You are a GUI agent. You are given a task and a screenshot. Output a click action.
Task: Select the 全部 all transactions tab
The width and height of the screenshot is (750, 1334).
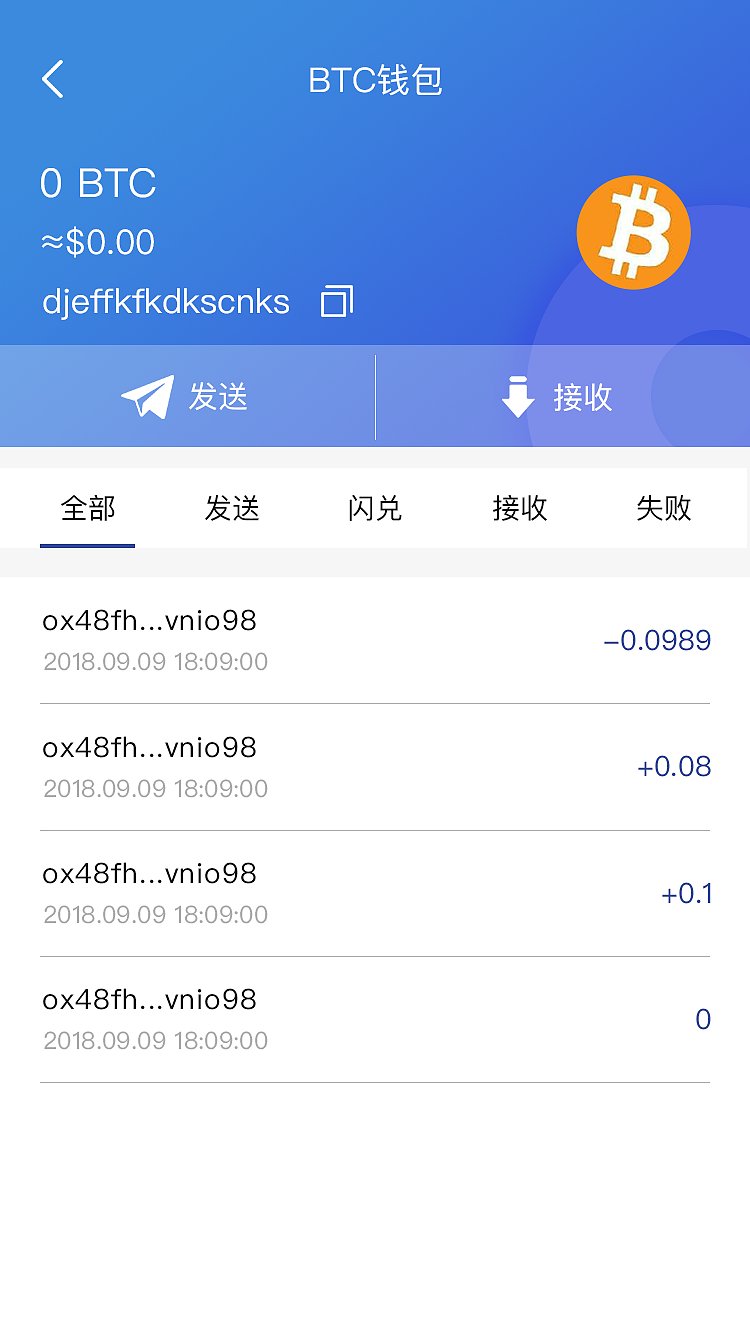click(x=87, y=508)
